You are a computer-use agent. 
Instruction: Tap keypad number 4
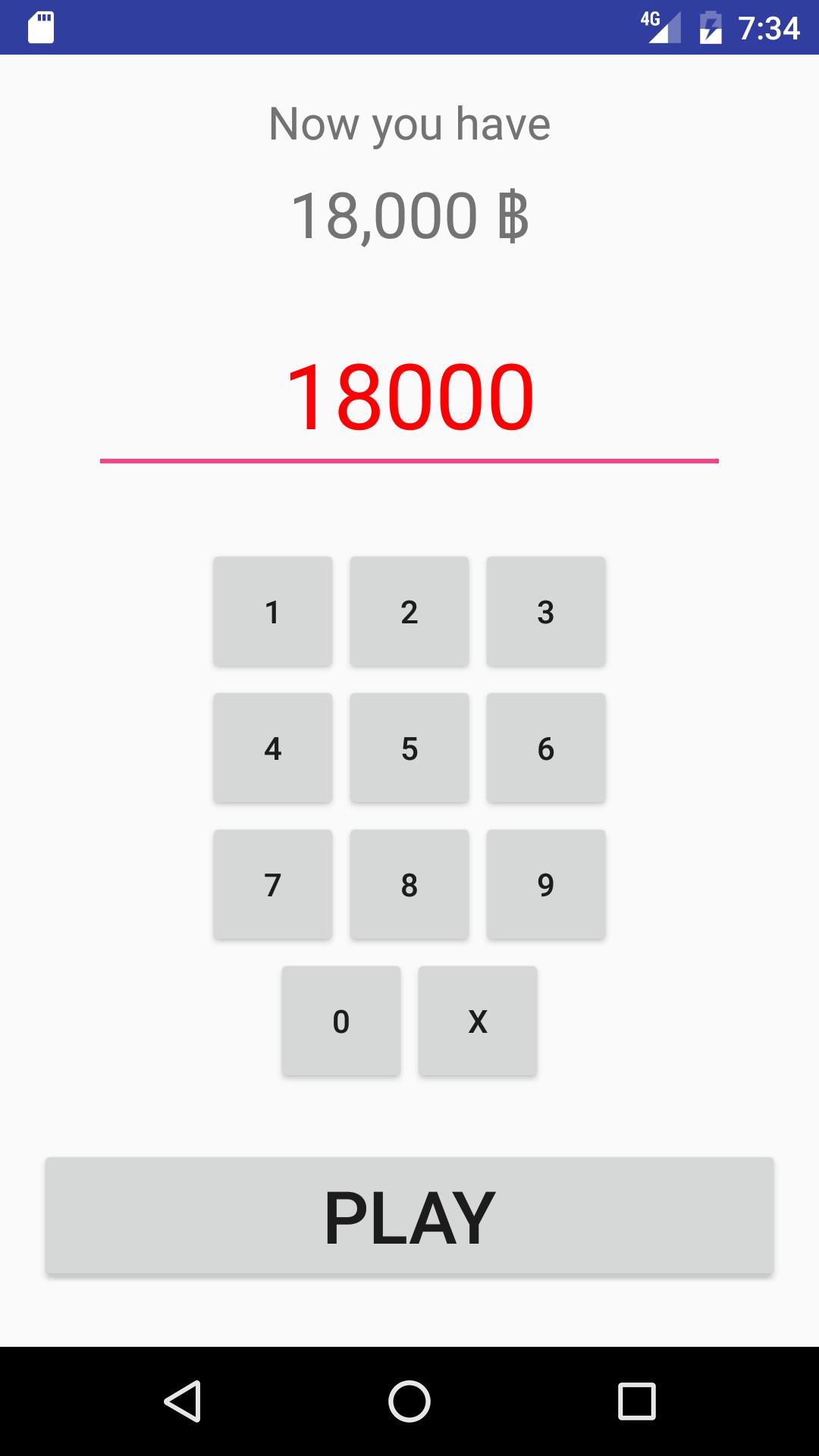(273, 748)
